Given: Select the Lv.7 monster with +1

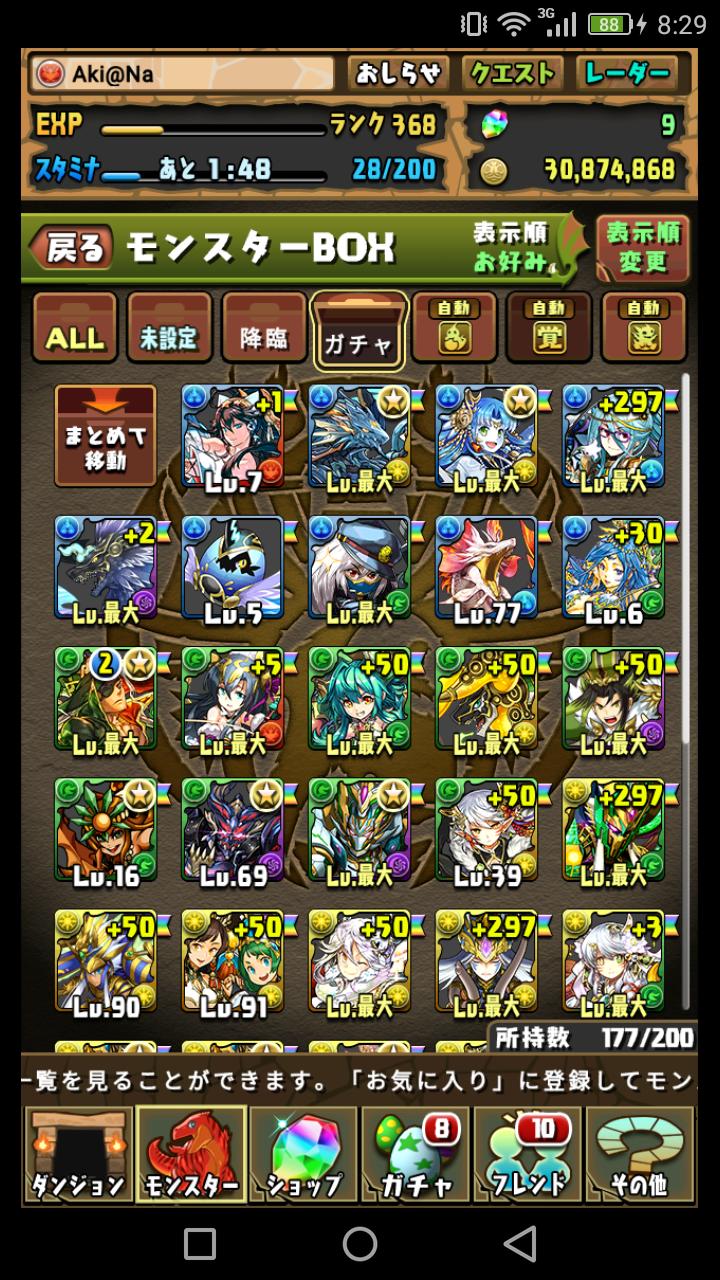Looking at the screenshot, I should point(233,436).
